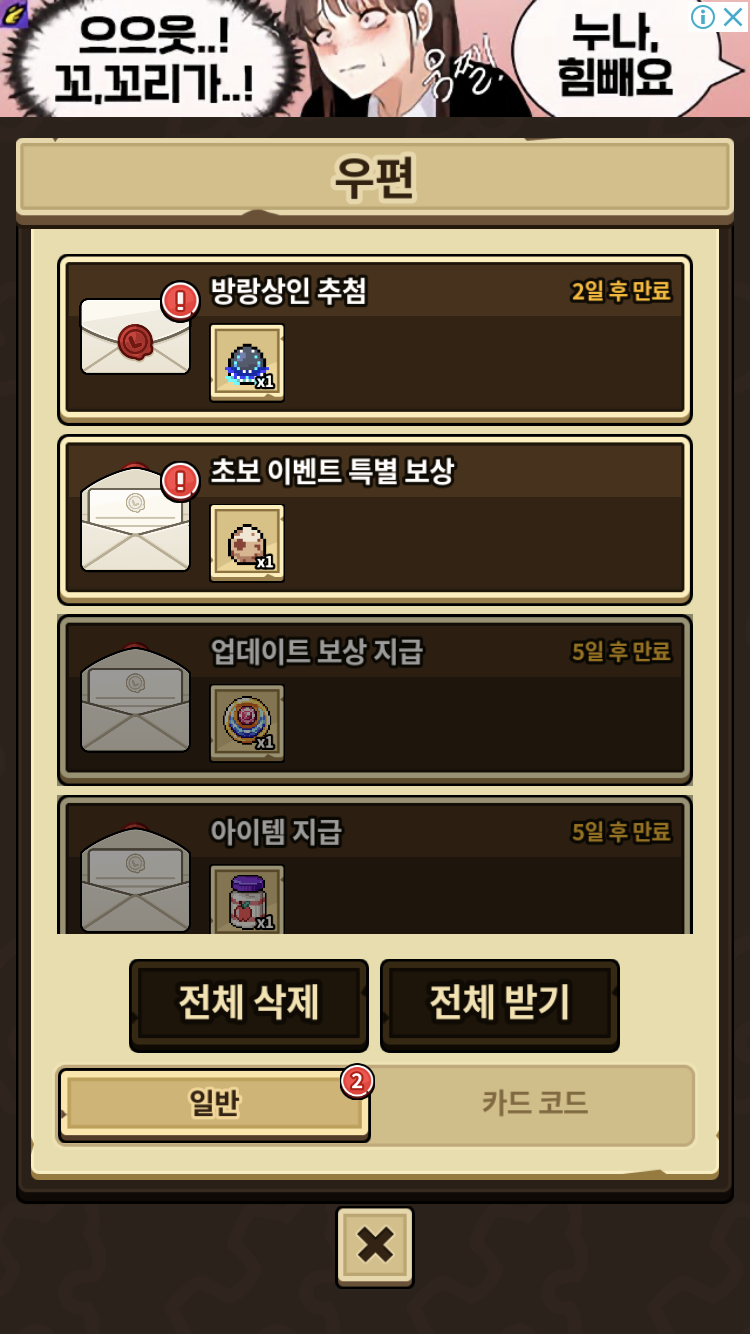Open the ad info icon
750x1334 pixels.
point(703,17)
